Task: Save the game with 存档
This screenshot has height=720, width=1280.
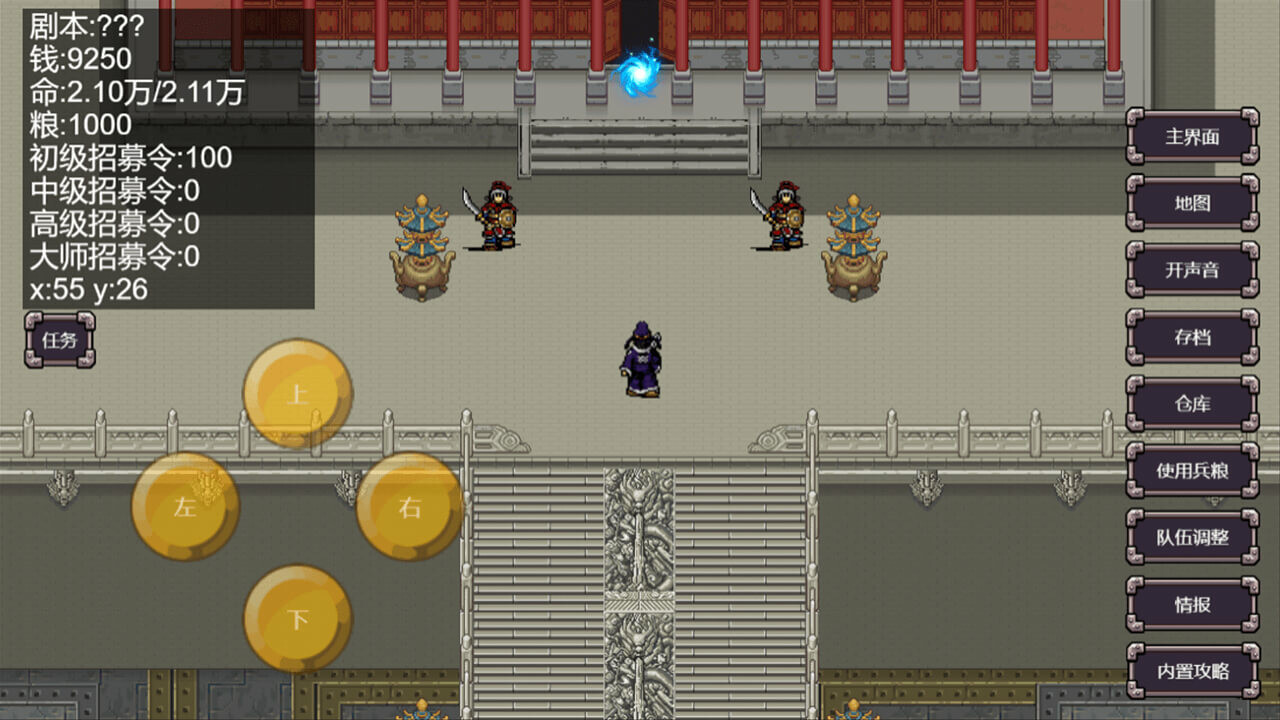Action: [x=1192, y=337]
